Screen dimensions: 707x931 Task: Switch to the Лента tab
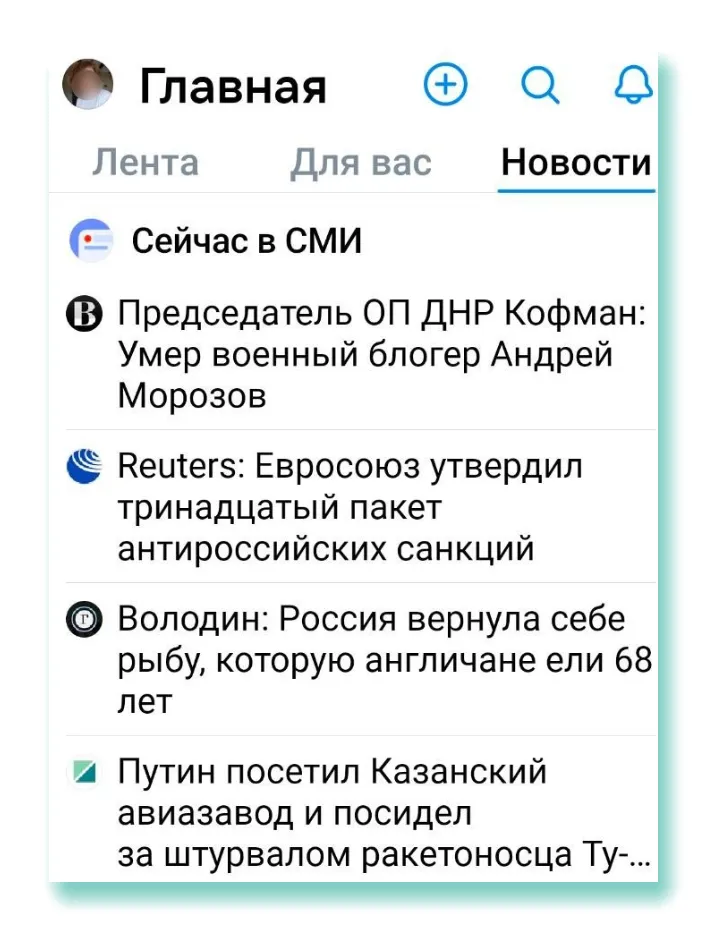coord(146,162)
